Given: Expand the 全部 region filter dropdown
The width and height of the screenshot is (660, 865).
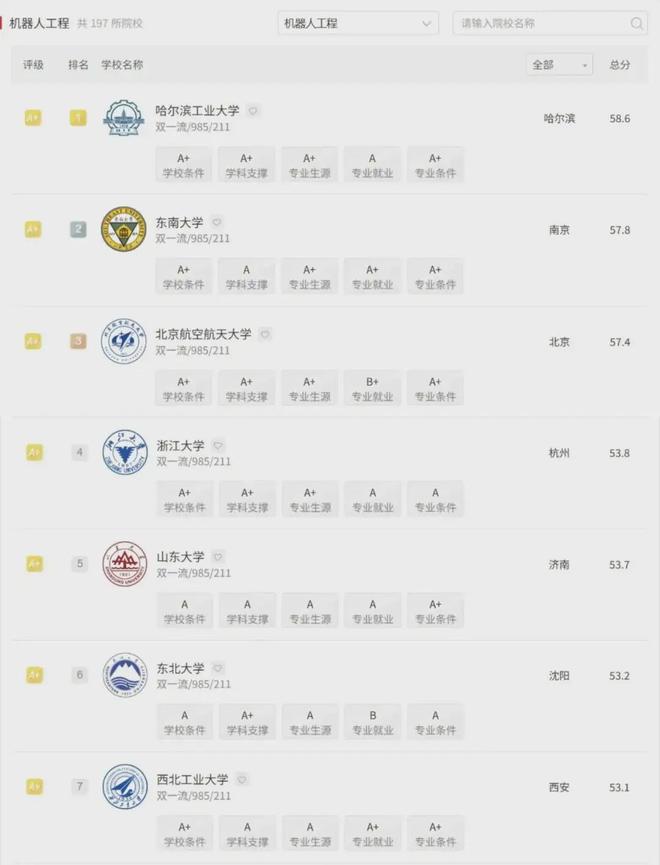Looking at the screenshot, I should click(x=559, y=65).
